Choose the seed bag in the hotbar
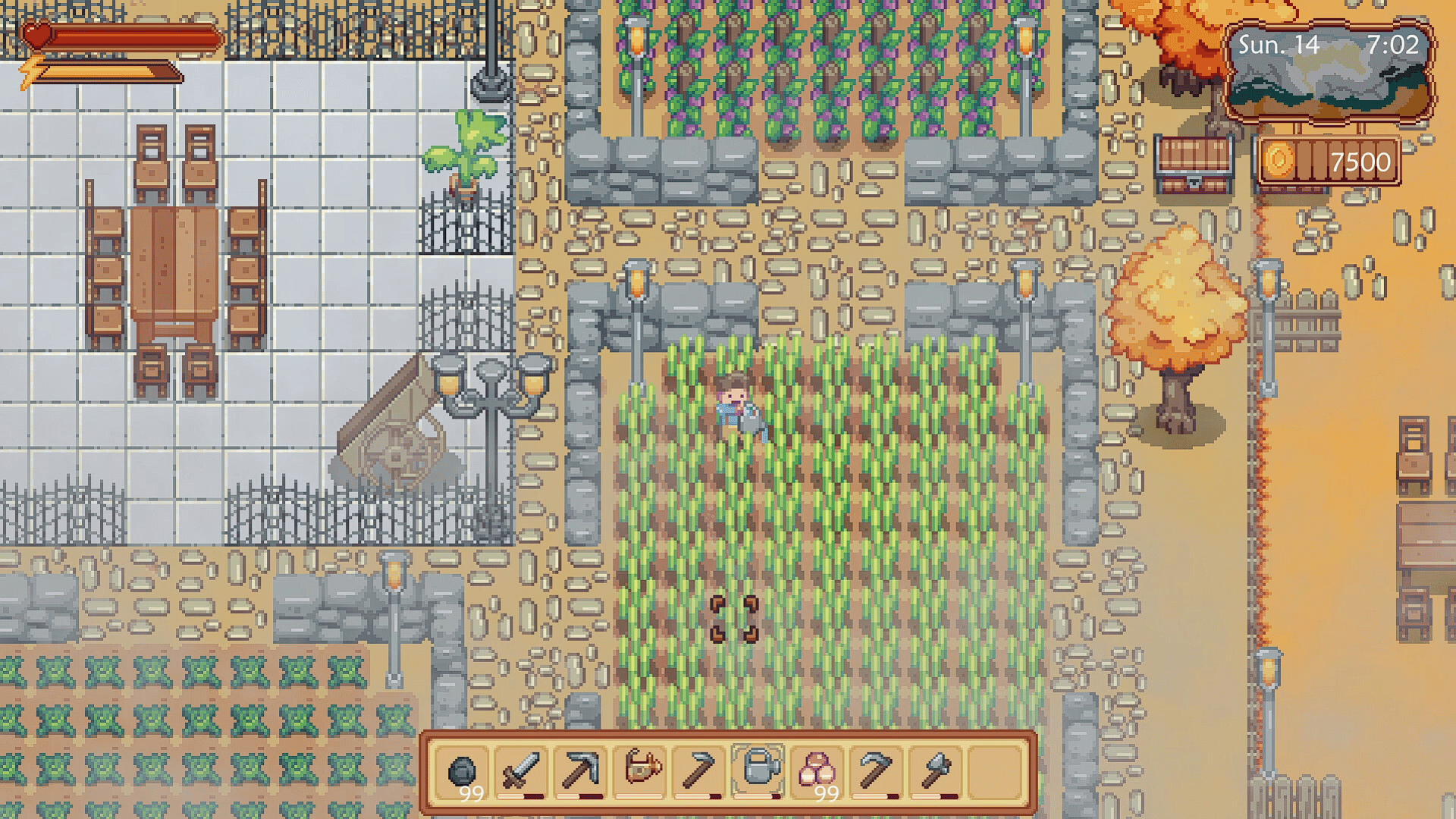The height and width of the screenshot is (819, 1456). click(641, 772)
